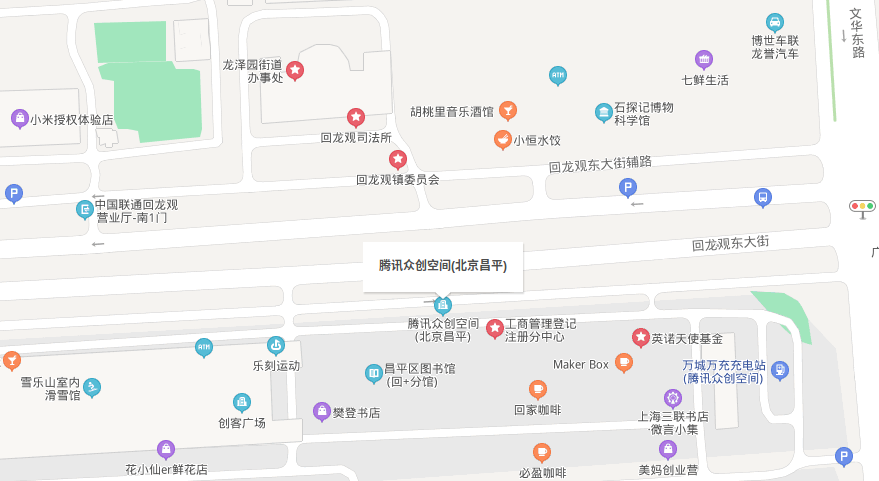Tap the 回龙观司法所 star marker
The height and width of the screenshot is (481, 879).
point(356,117)
